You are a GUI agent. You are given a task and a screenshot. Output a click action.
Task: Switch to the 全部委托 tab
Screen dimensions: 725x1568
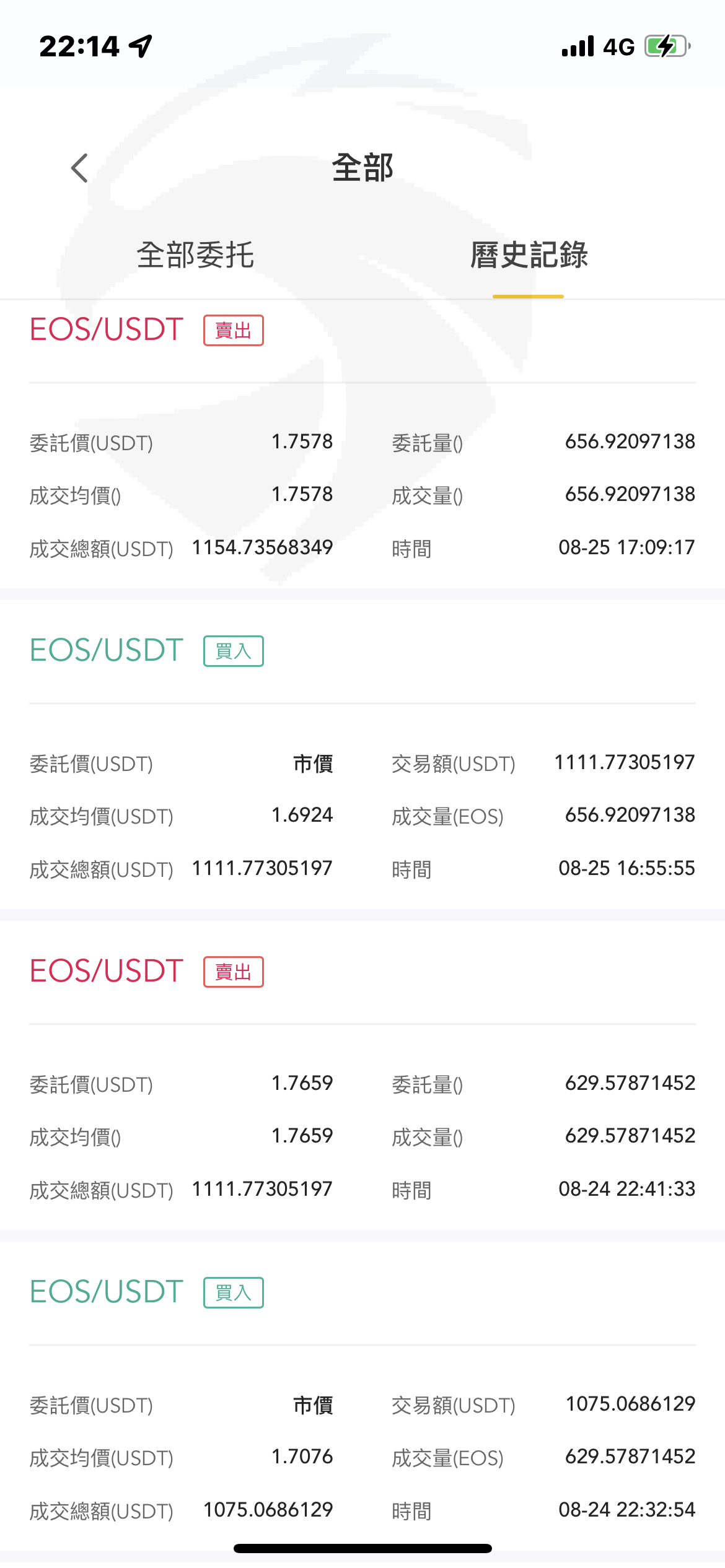pos(195,255)
